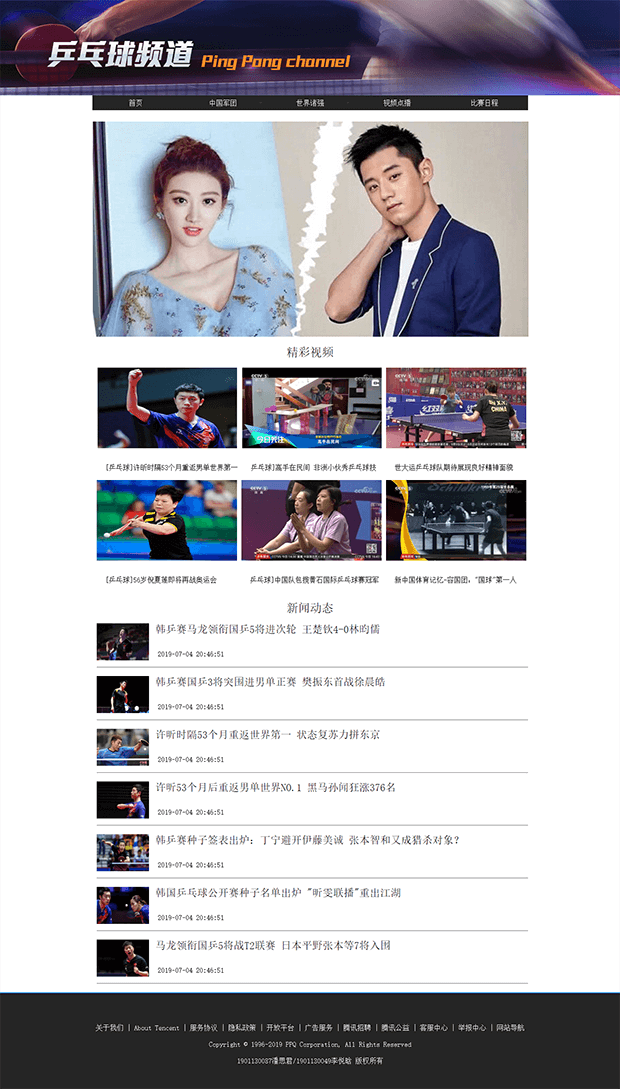Open video 新中国体育记忆-容国团
The width and height of the screenshot is (620, 1089).
tap(456, 520)
